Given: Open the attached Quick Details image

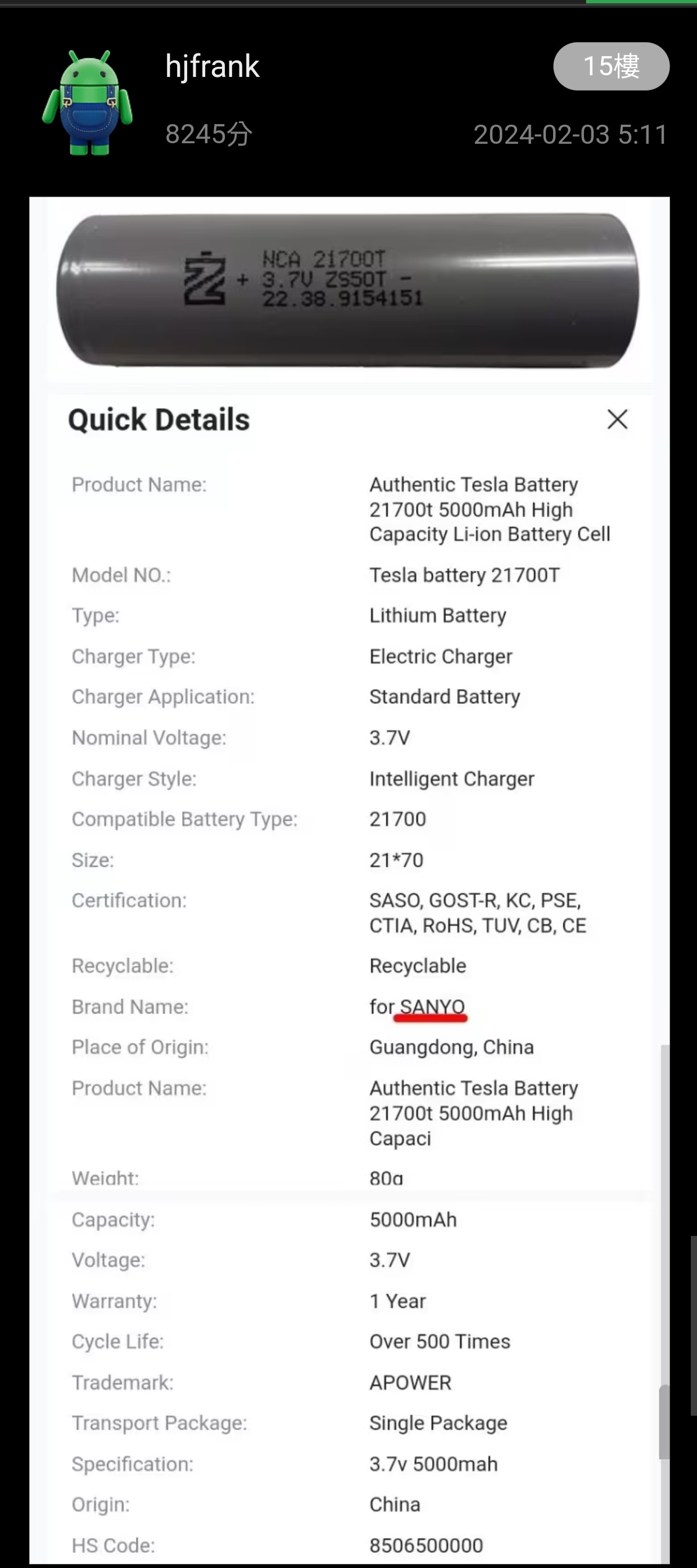Looking at the screenshot, I should (x=349, y=880).
